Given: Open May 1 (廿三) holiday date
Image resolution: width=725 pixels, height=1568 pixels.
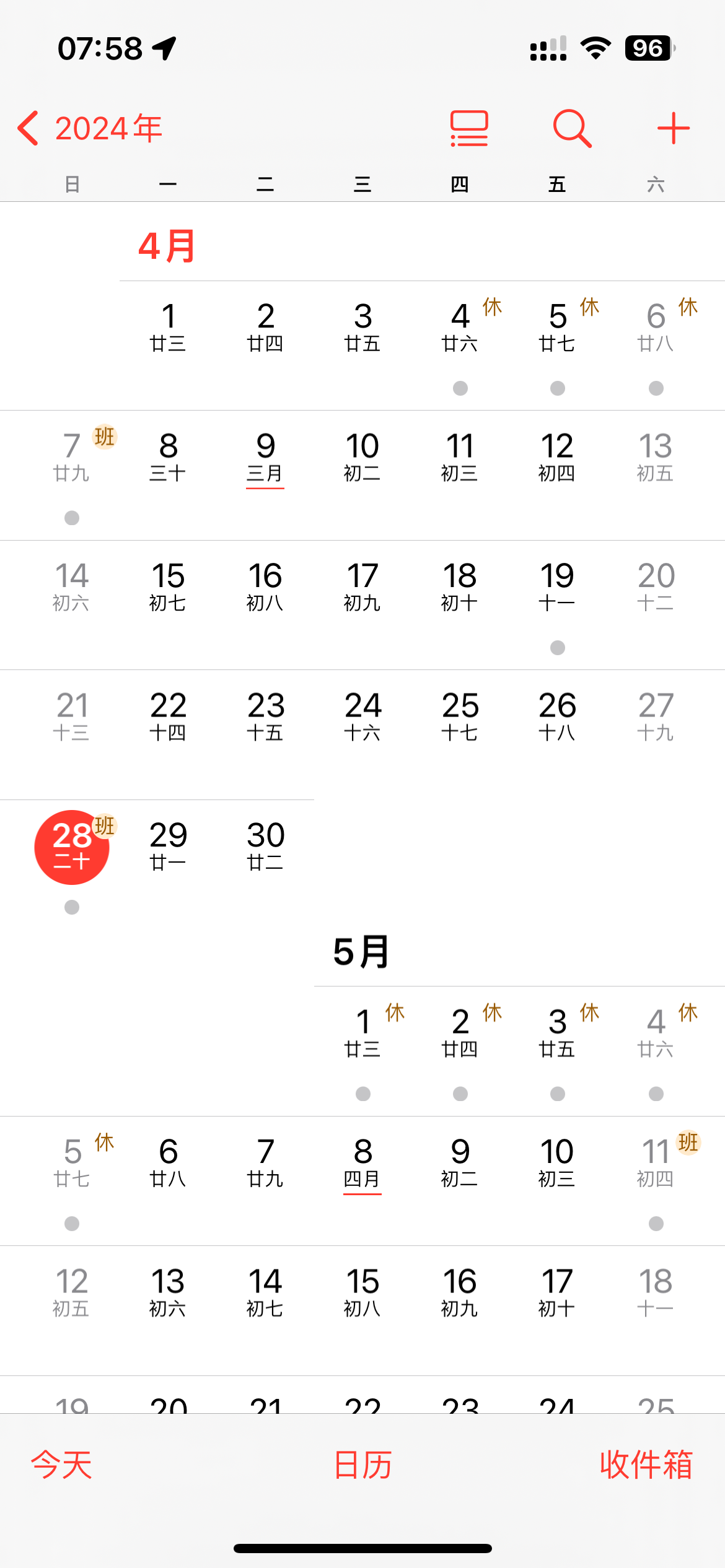Looking at the screenshot, I should pyautogui.click(x=363, y=1034).
